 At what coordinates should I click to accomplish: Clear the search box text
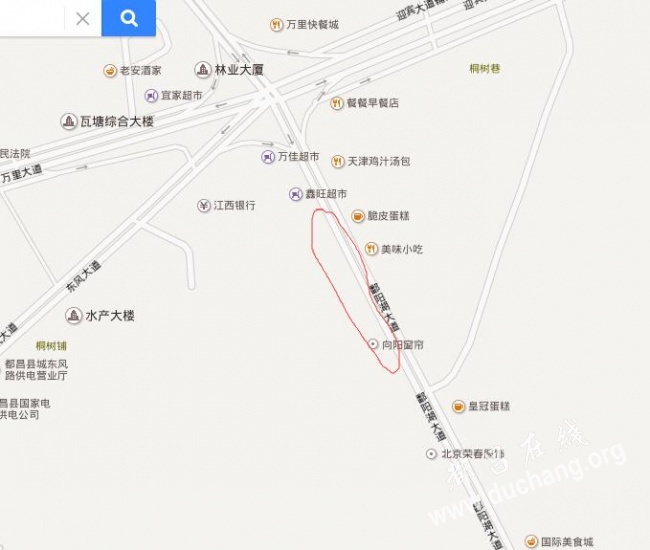83,18
